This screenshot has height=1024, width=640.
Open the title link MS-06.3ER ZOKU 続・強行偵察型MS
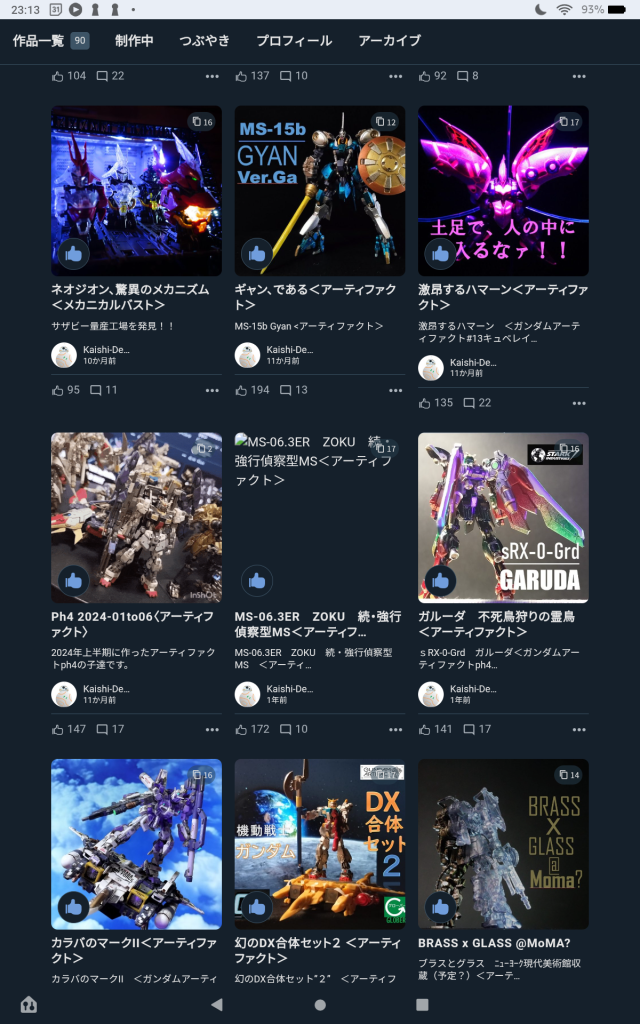(318, 624)
